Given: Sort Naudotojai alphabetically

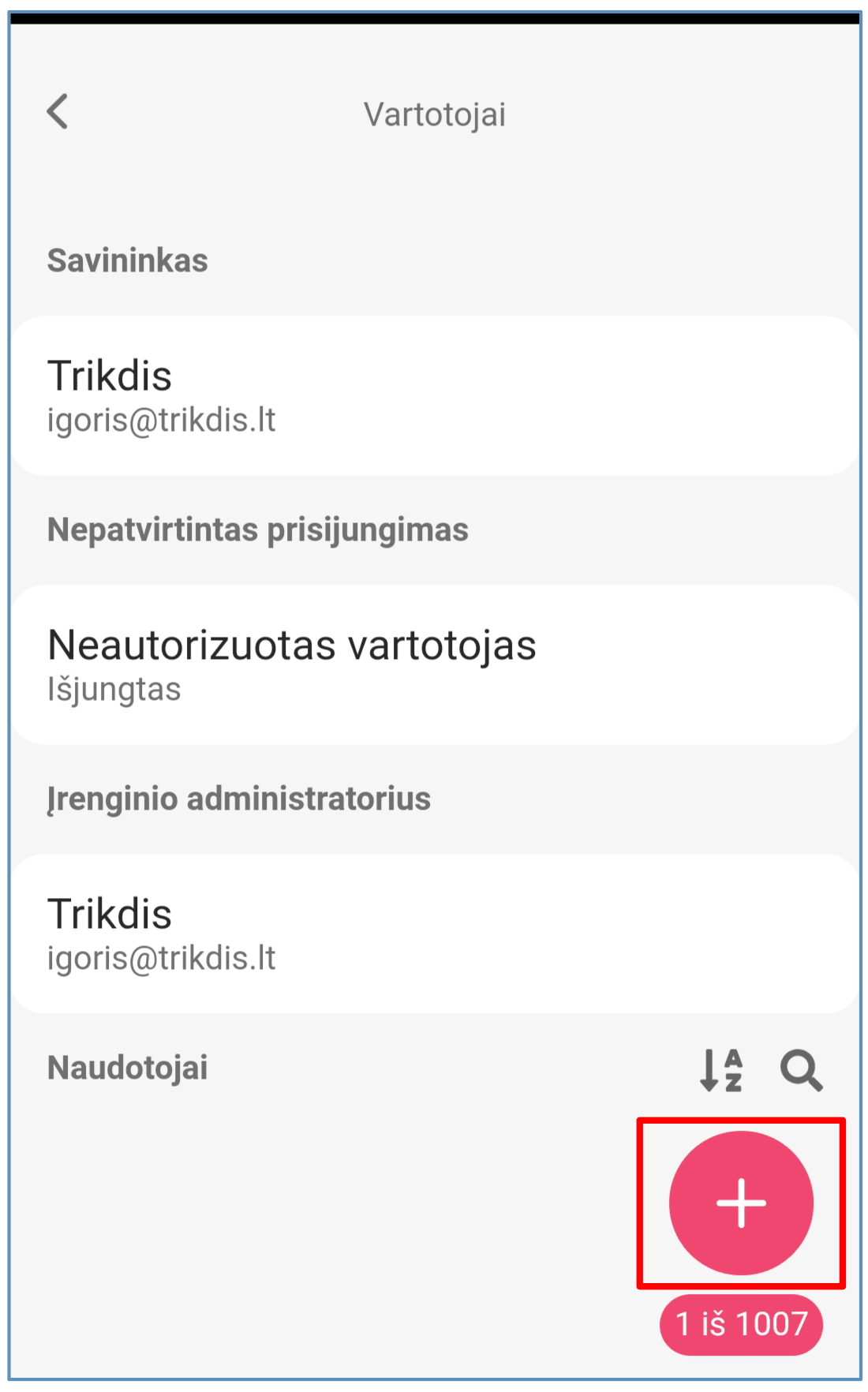Looking at the screenshot, I should [721, 1070].
